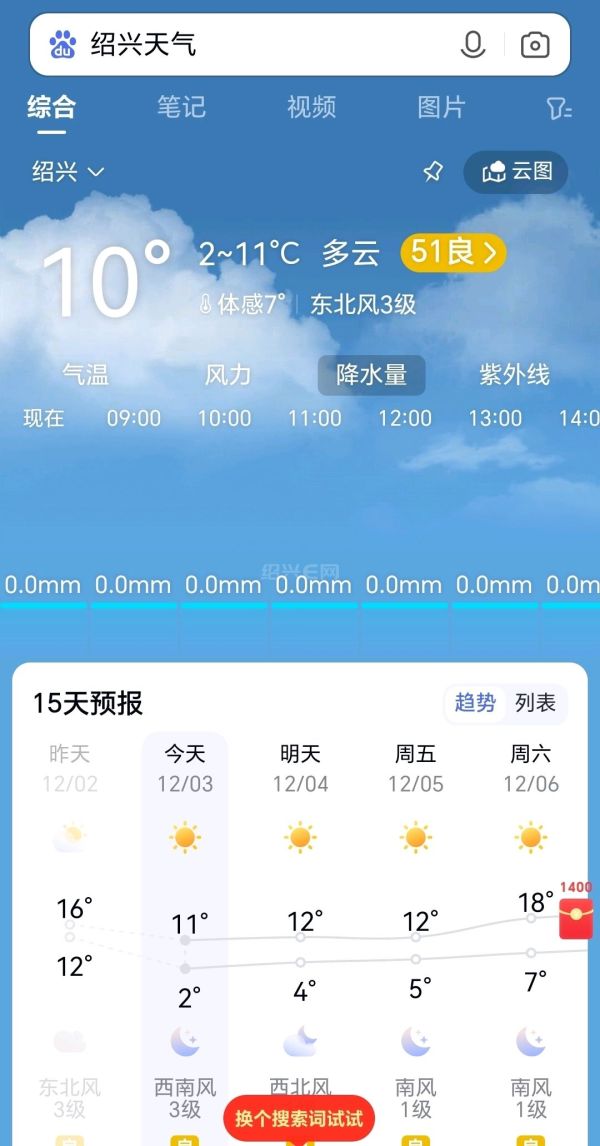Switch to the 笔记 tab
The image size is (600, 1146).
tap(181, 107)
